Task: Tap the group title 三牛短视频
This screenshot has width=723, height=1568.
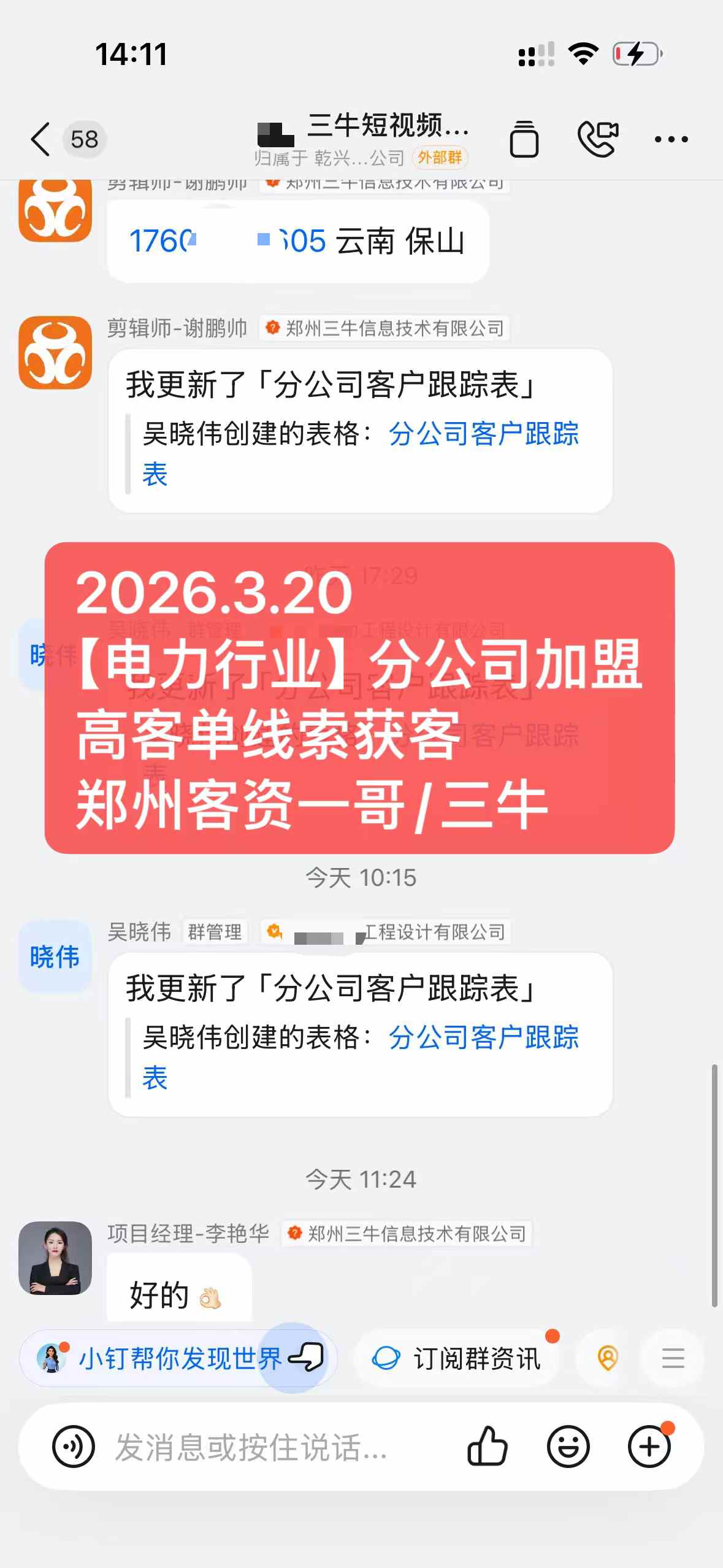Action: (386, 129)
